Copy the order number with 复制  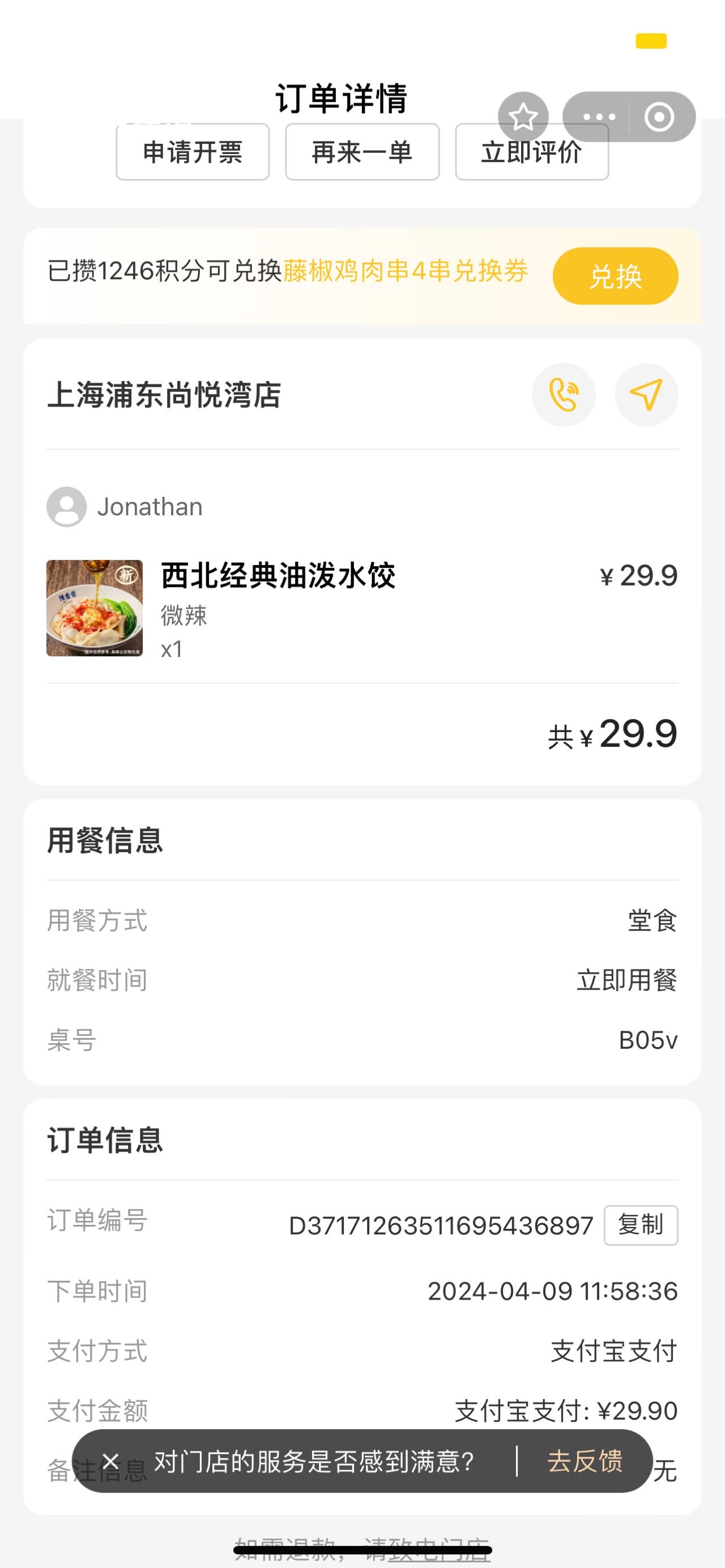click(641, 1225)
